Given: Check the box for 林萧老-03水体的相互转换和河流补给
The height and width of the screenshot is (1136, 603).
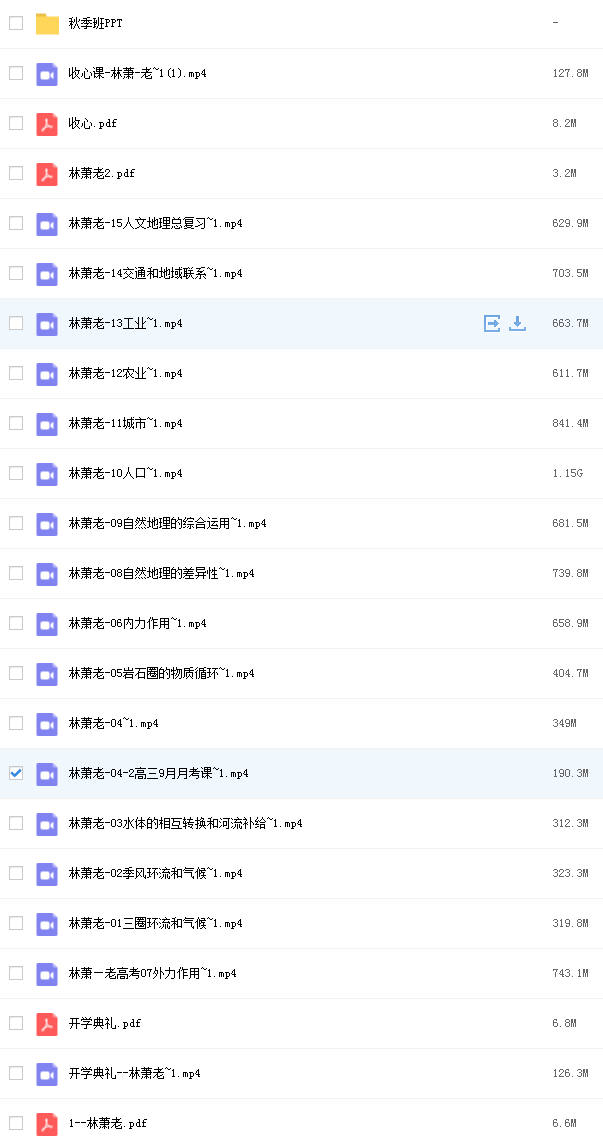Looking at the screenshot, I should coord(16,823).
